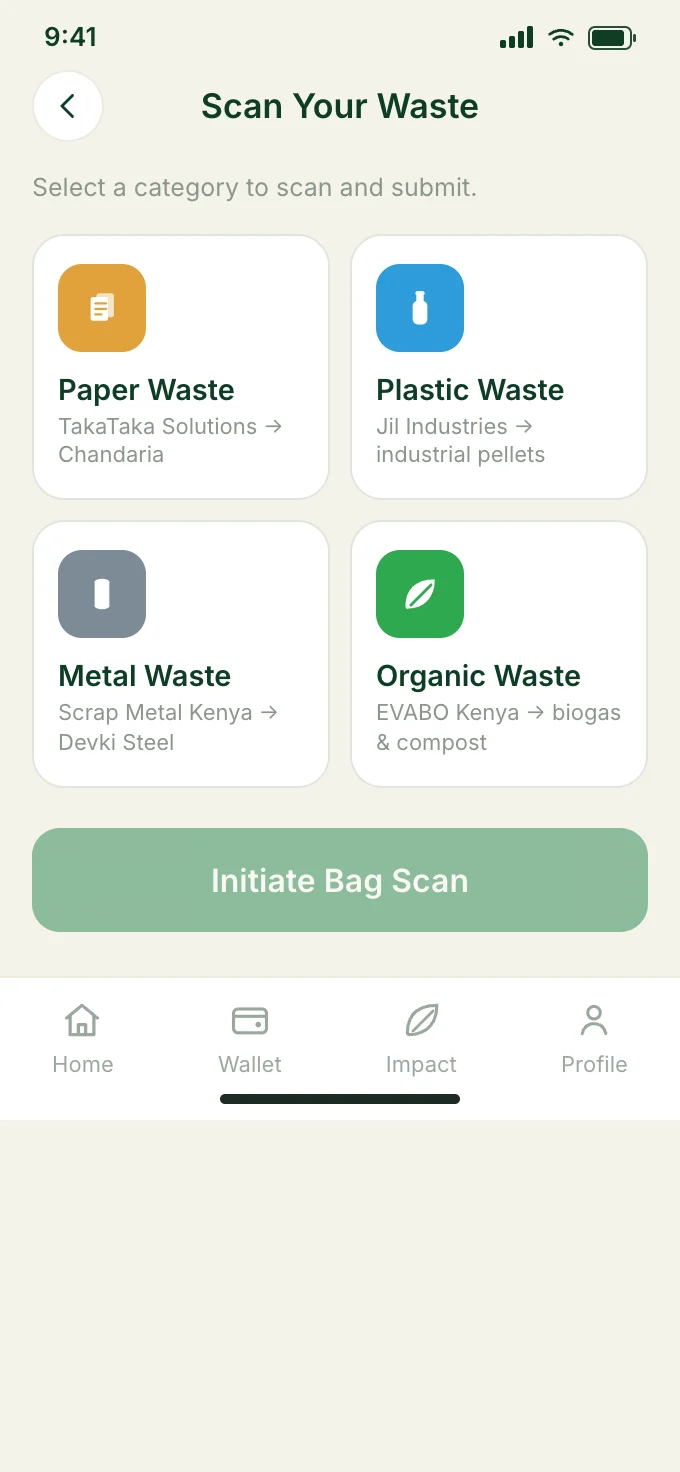Go to the Profile tab
The image size is (680, 1472).
[594, 1040]
